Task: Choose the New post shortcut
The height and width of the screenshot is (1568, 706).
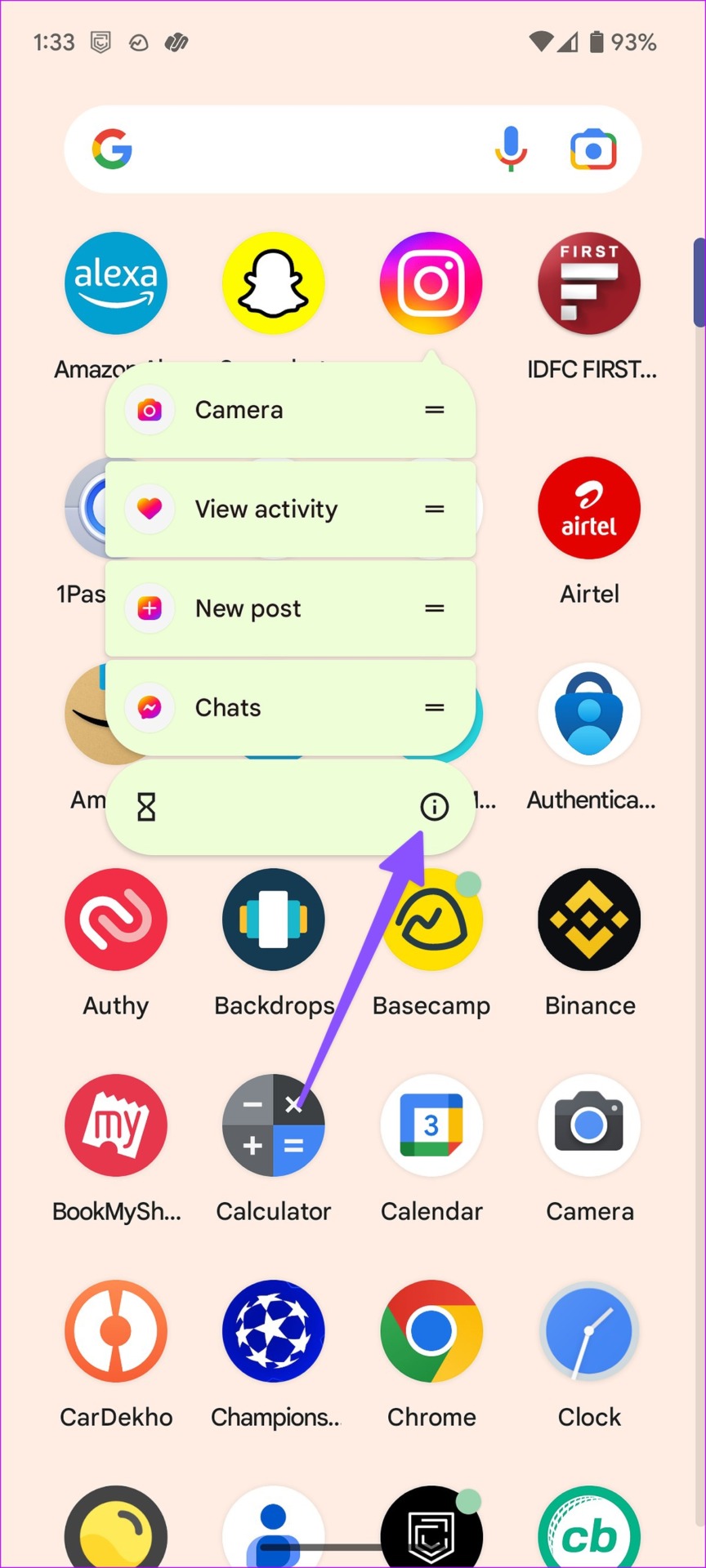Action: click(290, 608)
